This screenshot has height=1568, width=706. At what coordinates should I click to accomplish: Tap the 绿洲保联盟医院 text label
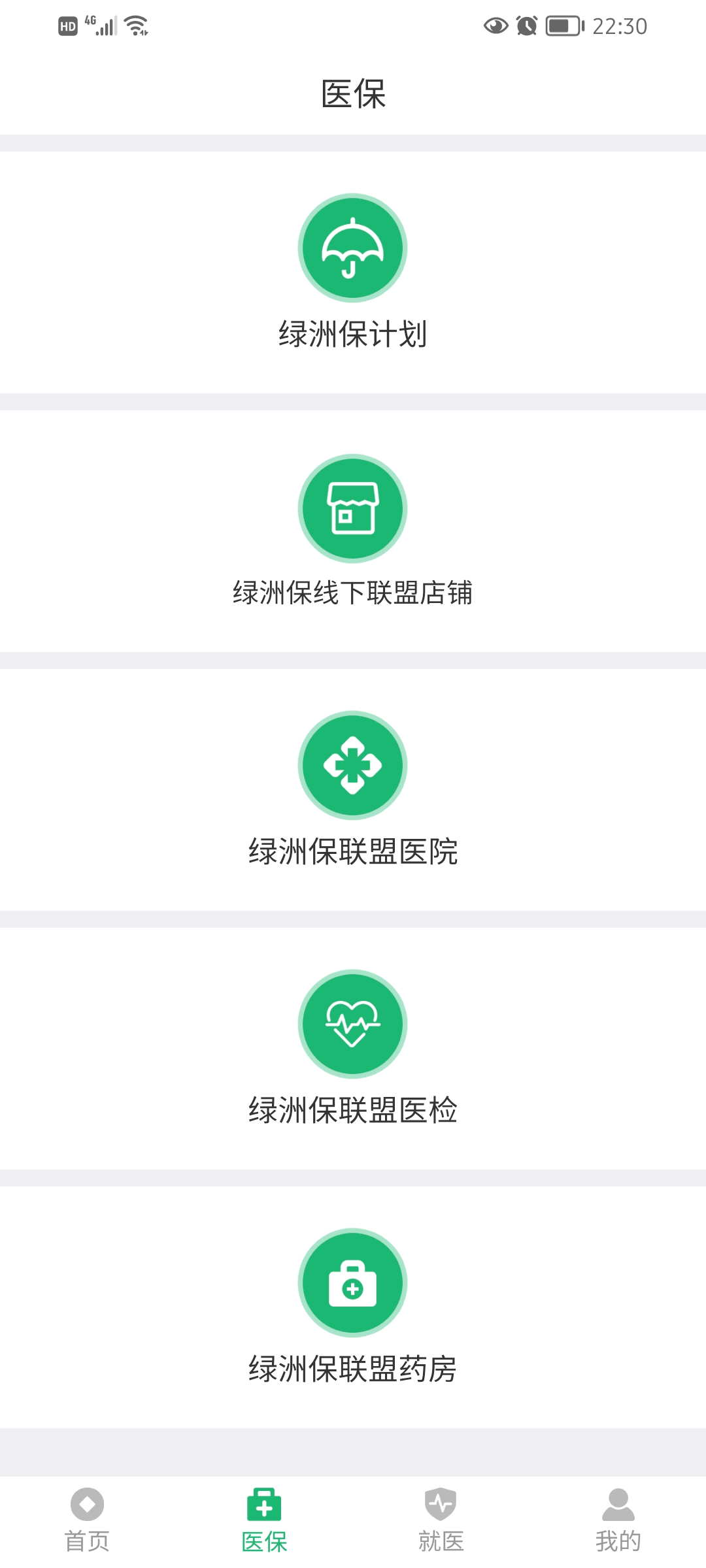352,850
